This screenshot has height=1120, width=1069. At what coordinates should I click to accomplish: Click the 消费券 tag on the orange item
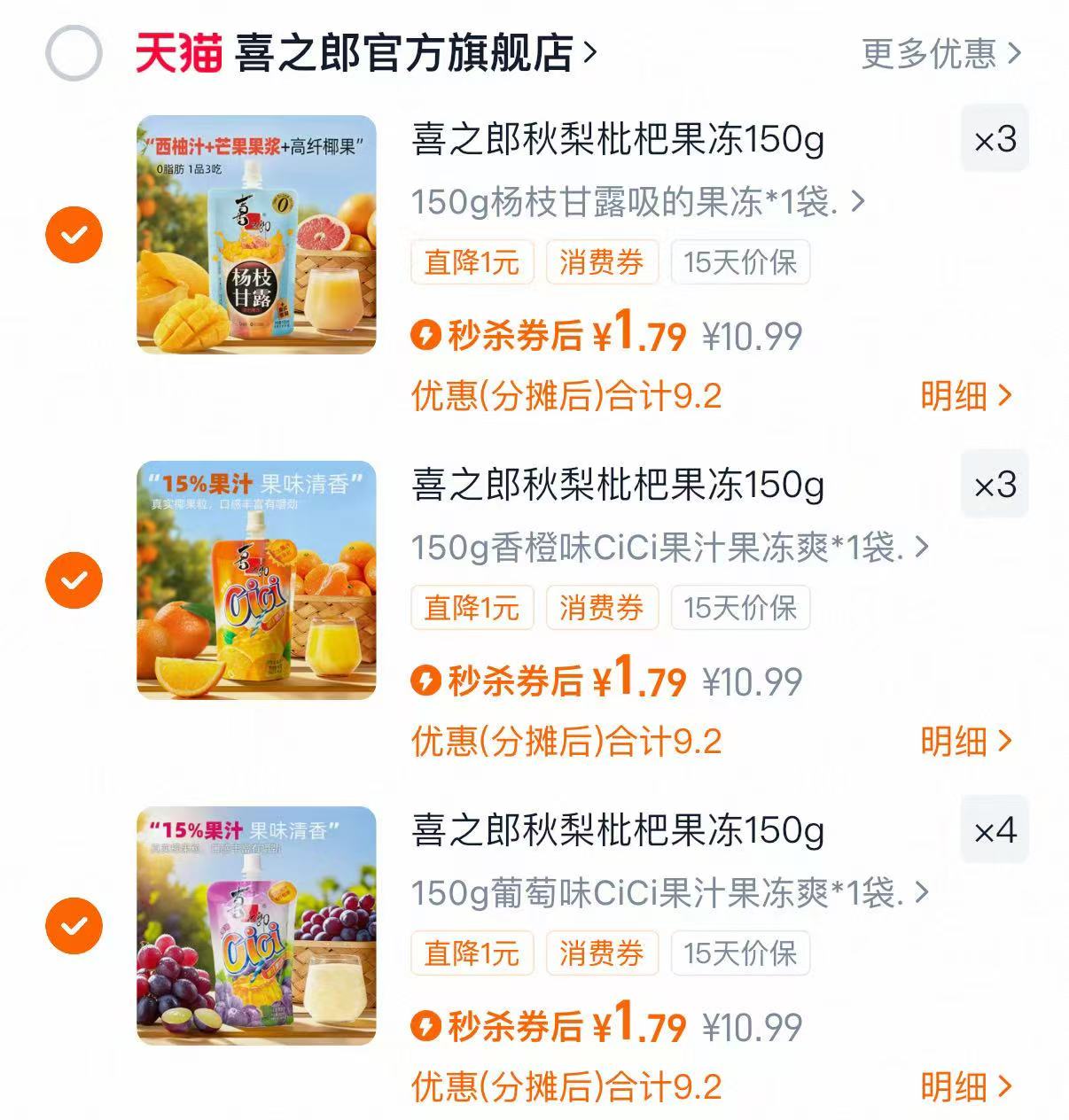coord(602,607)
